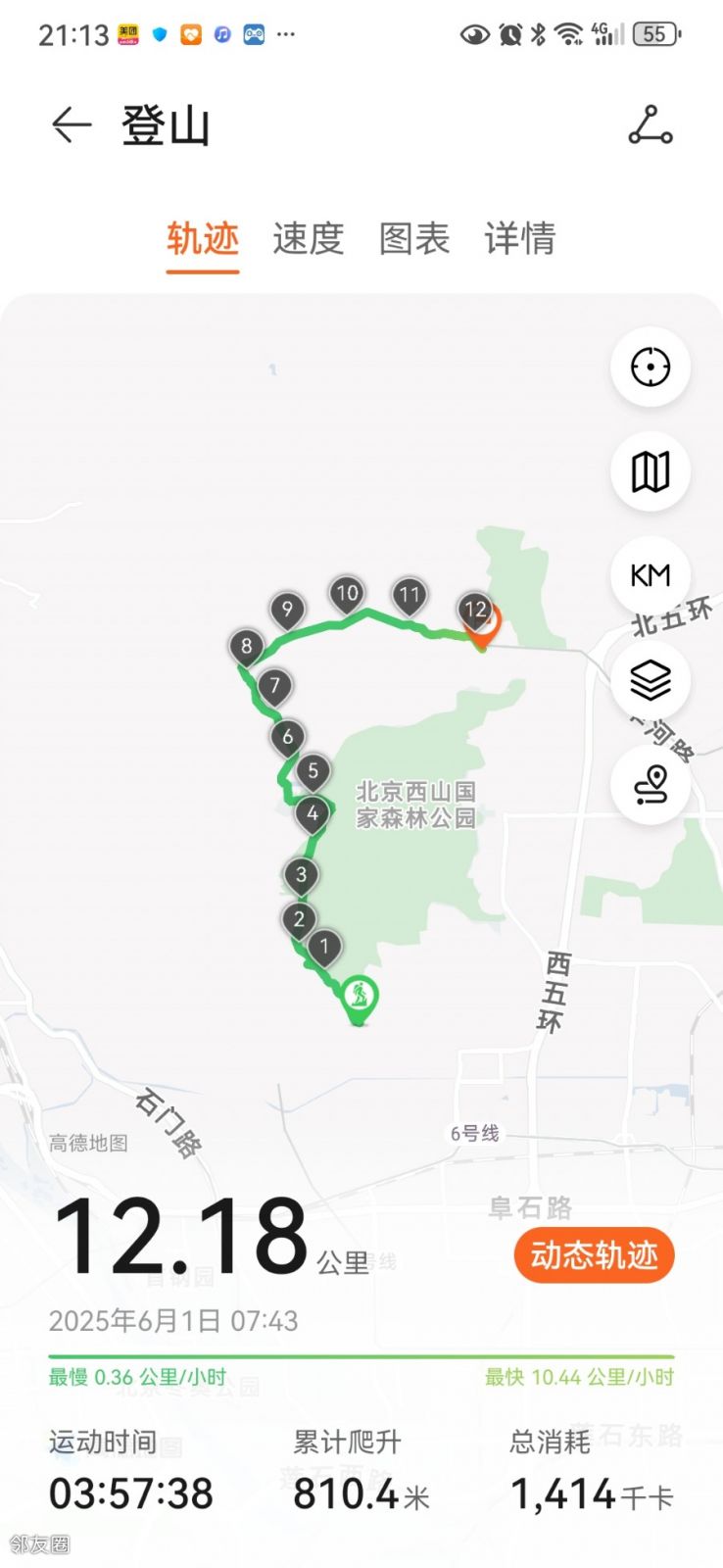This screenshot has height=1568, width=723.
Task: Open the route share icon
Action: (x=651, y=125)
